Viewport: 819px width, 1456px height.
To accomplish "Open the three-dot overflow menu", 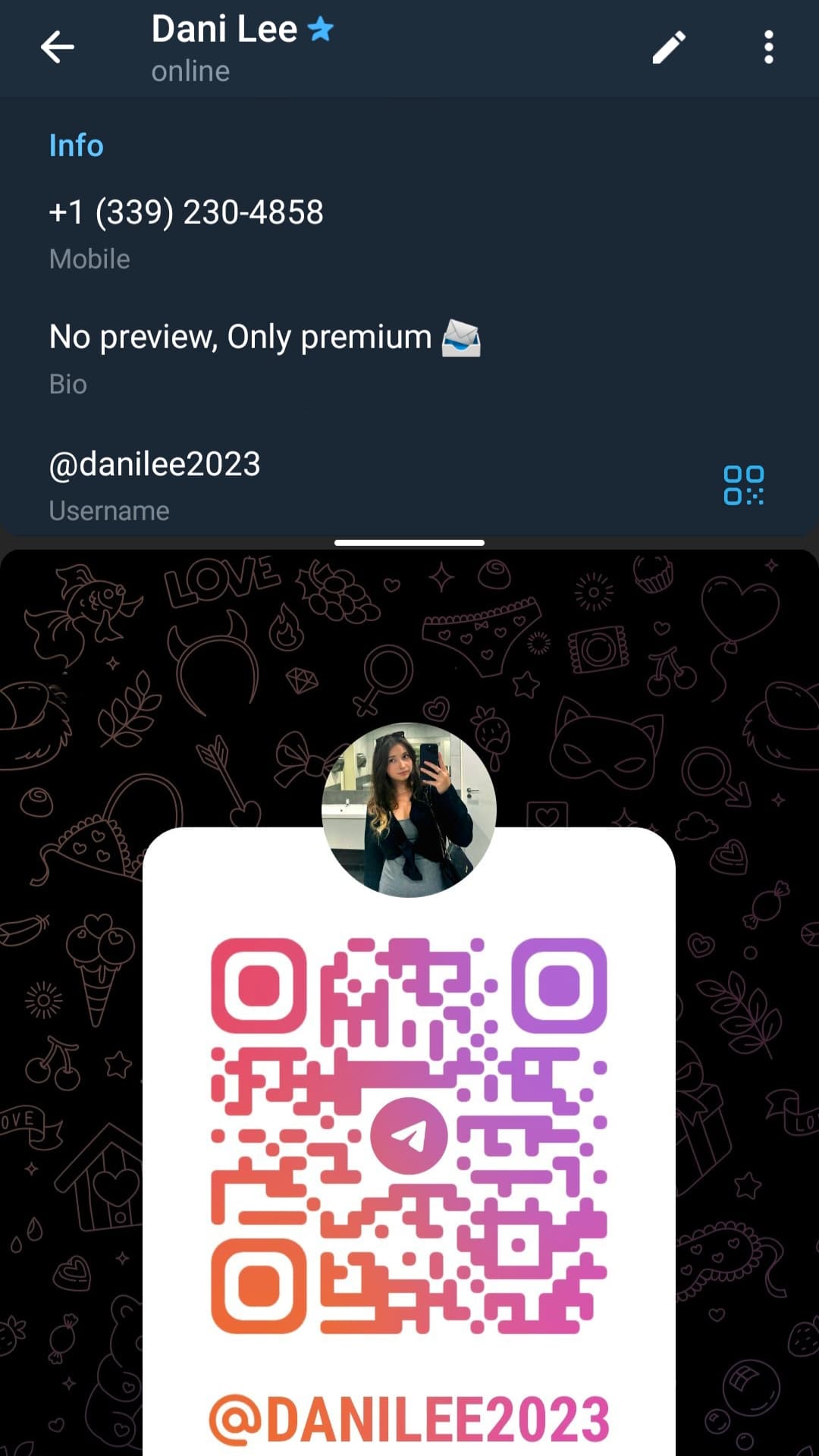I will coord(768,47).
